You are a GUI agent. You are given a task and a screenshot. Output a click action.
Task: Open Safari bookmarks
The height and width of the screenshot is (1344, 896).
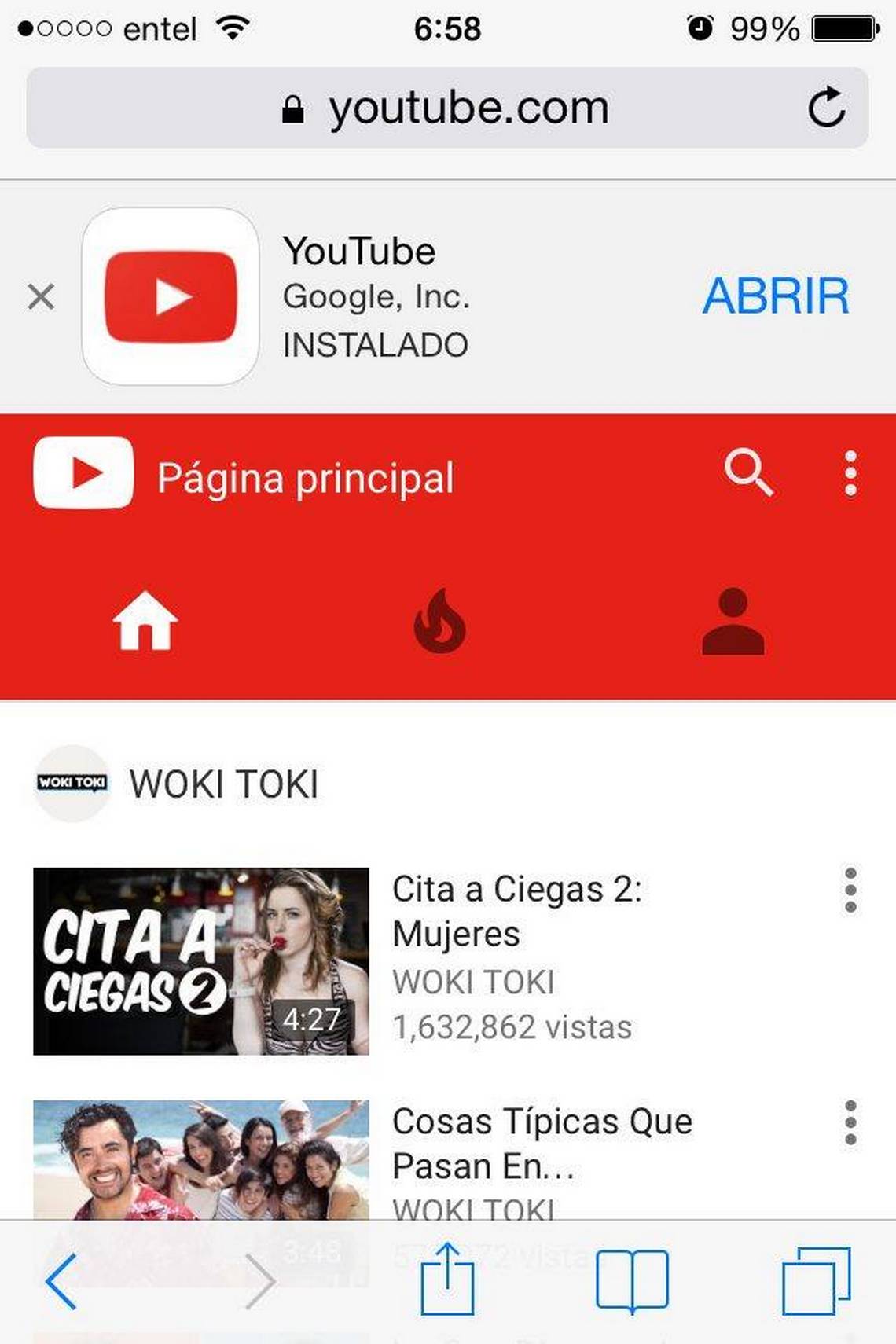(632, 1281)
